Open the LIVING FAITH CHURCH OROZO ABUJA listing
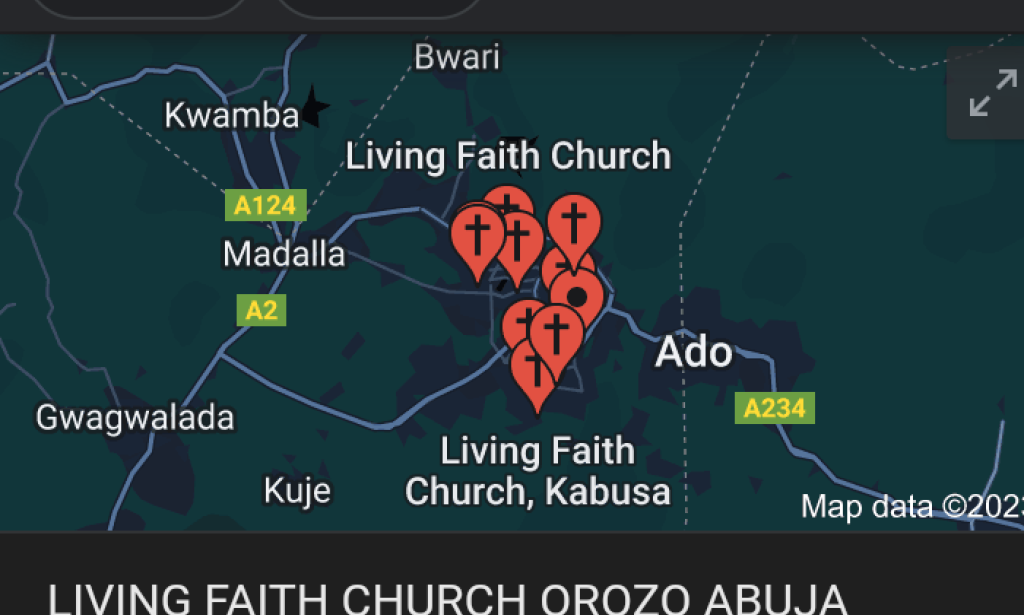The width and height of the screenshot is (1024, 615). click(x=446, y=597)
